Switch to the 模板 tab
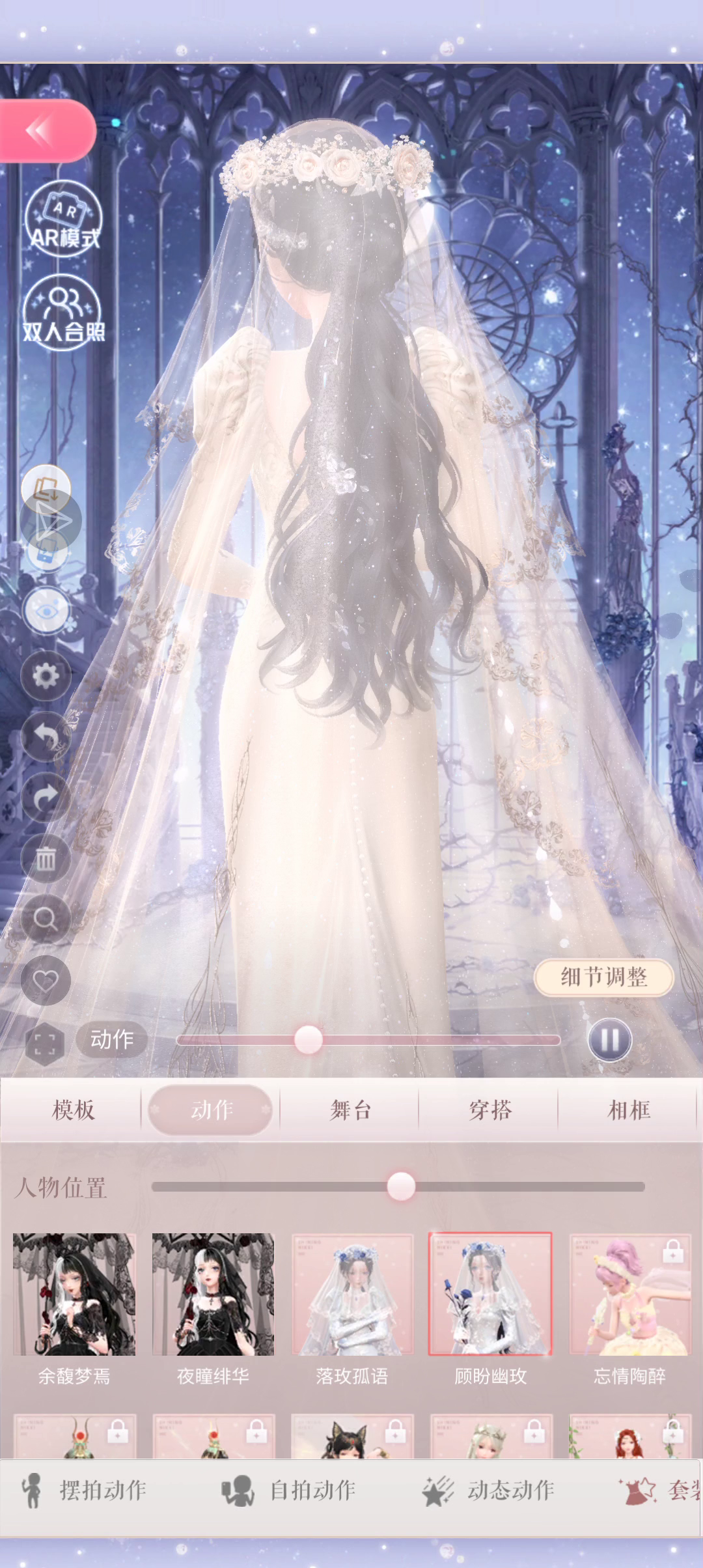Screen dimensions: 703x1568 tap(74, 1110)
